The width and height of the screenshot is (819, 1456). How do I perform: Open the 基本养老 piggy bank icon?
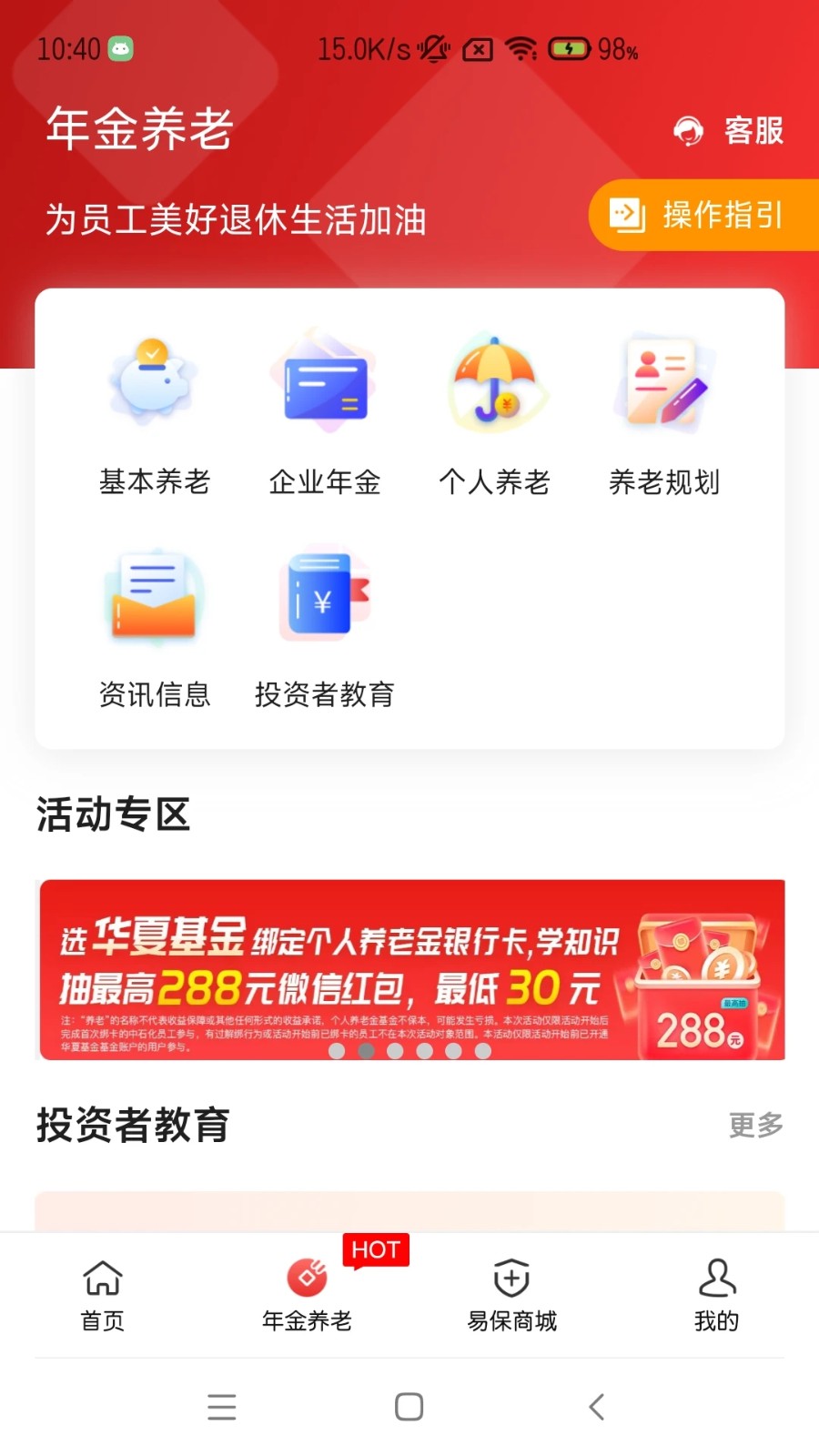pos(153,382)
